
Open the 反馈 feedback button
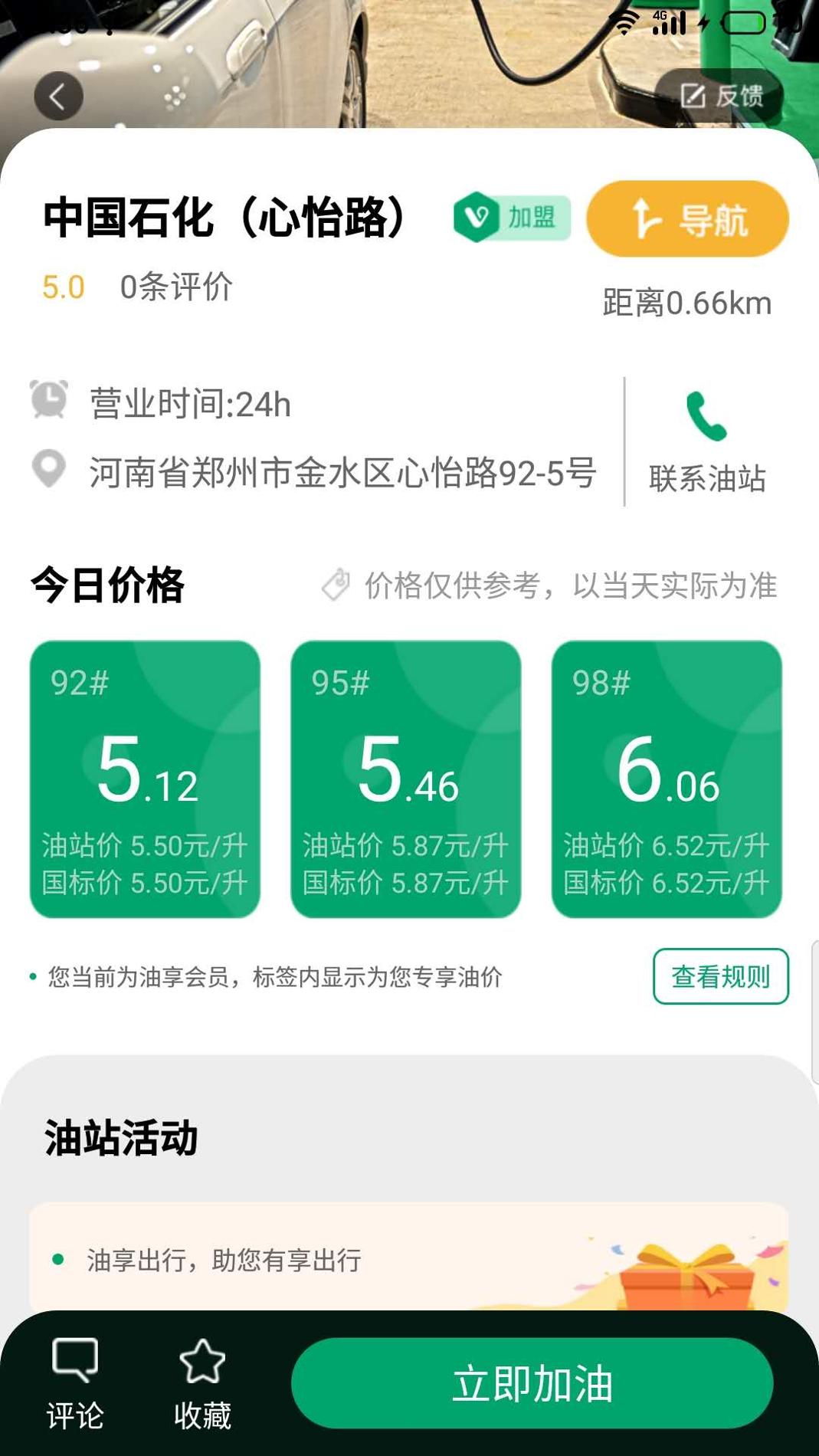(720, 97)
